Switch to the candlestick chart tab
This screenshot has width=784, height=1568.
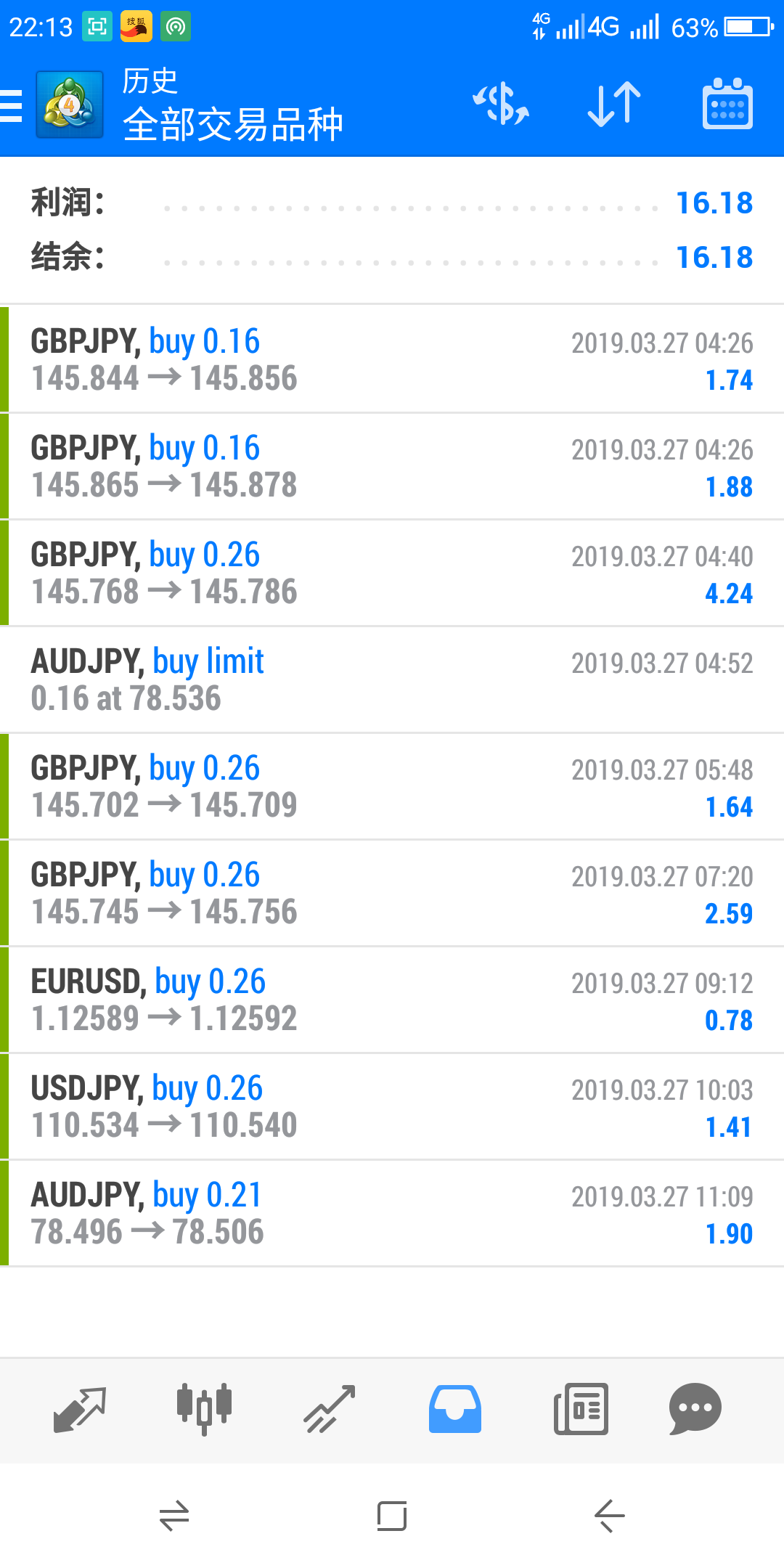(x=204, y=1410)
